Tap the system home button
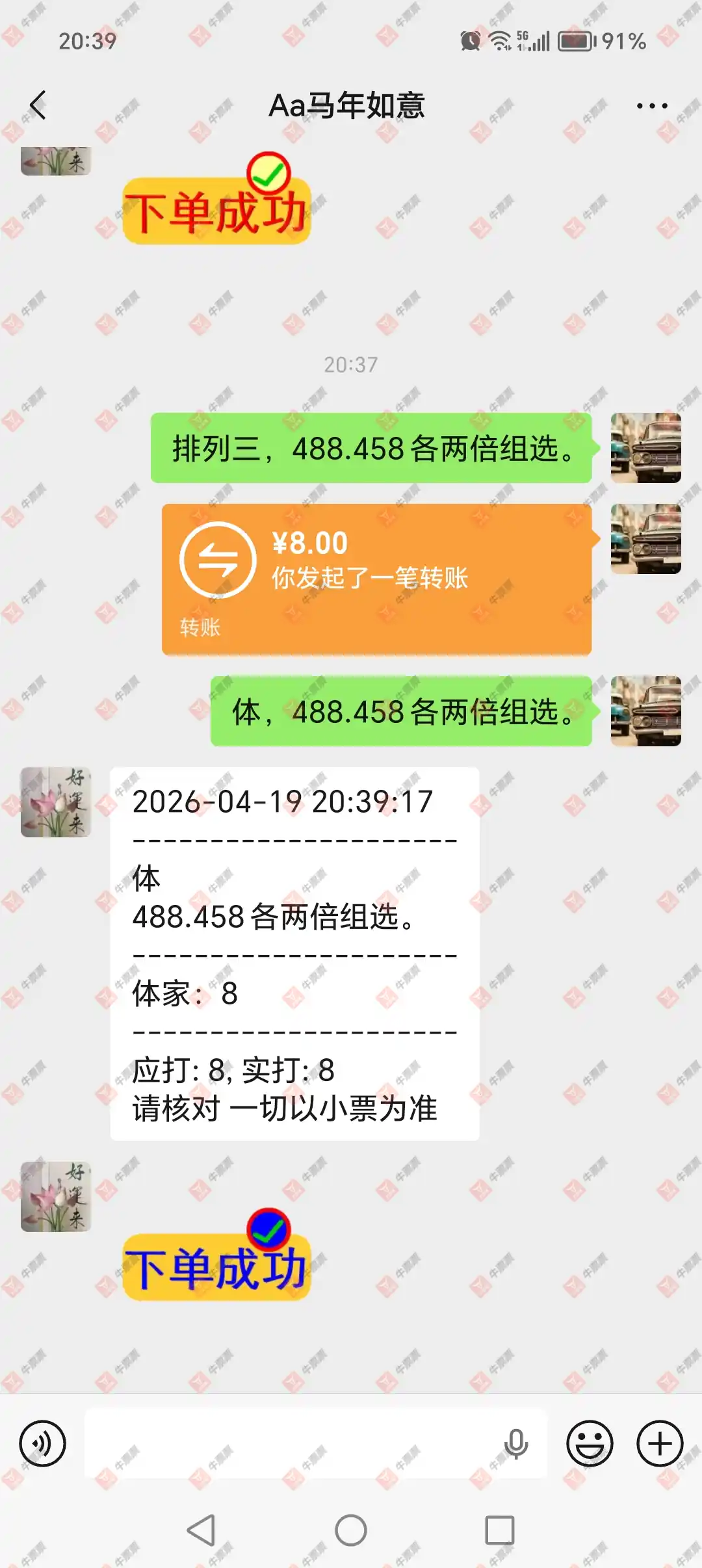702x1568 pixels. tap(351, 1530)
